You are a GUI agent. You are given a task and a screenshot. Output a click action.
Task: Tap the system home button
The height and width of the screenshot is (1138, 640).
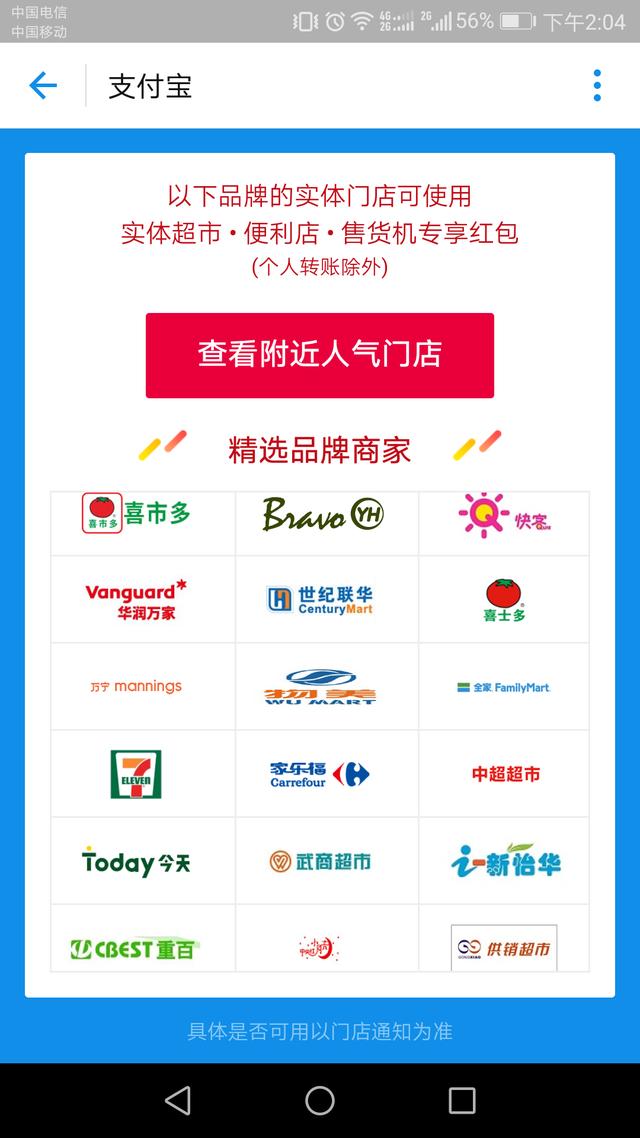(x=320, y=1101)
